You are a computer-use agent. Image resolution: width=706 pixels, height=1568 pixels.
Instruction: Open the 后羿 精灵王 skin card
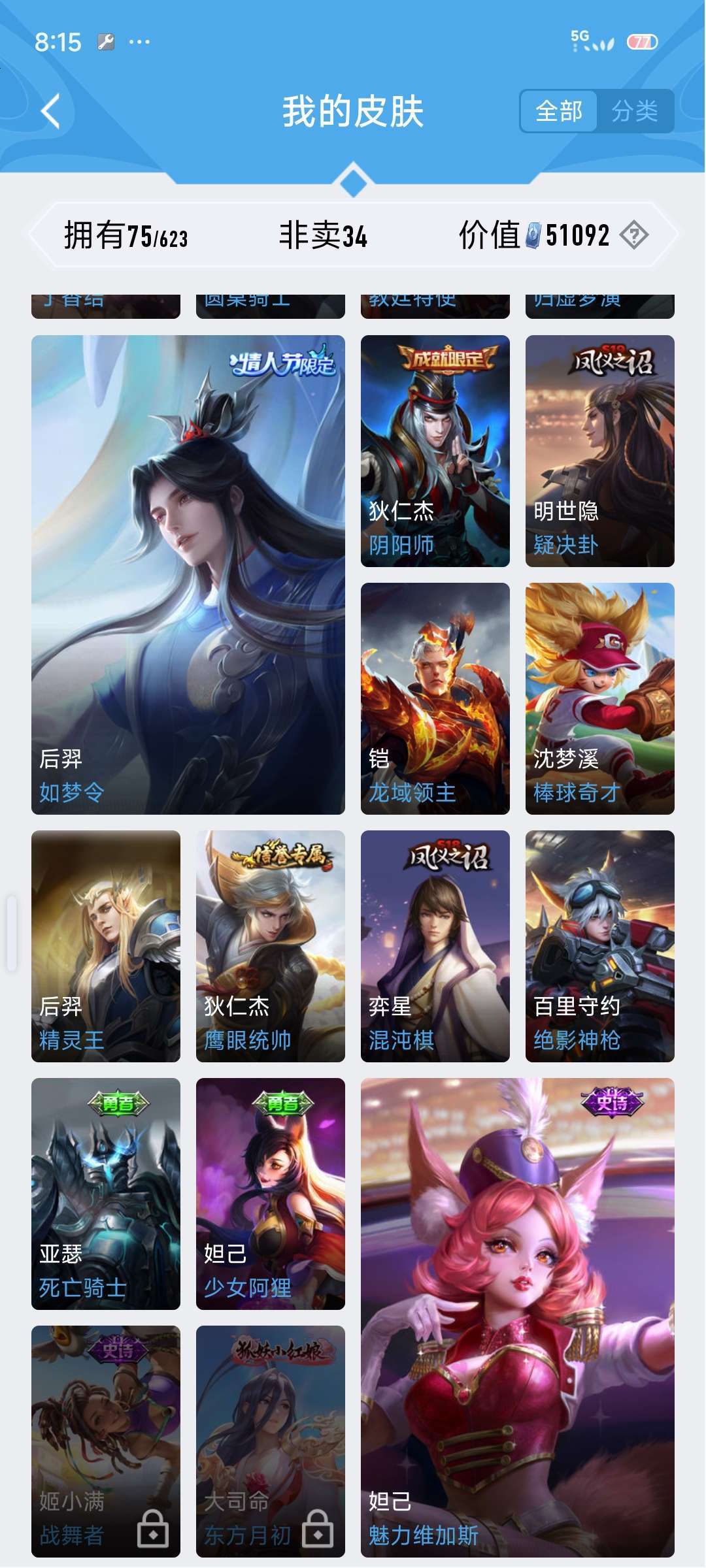click(x=106, y=946)
